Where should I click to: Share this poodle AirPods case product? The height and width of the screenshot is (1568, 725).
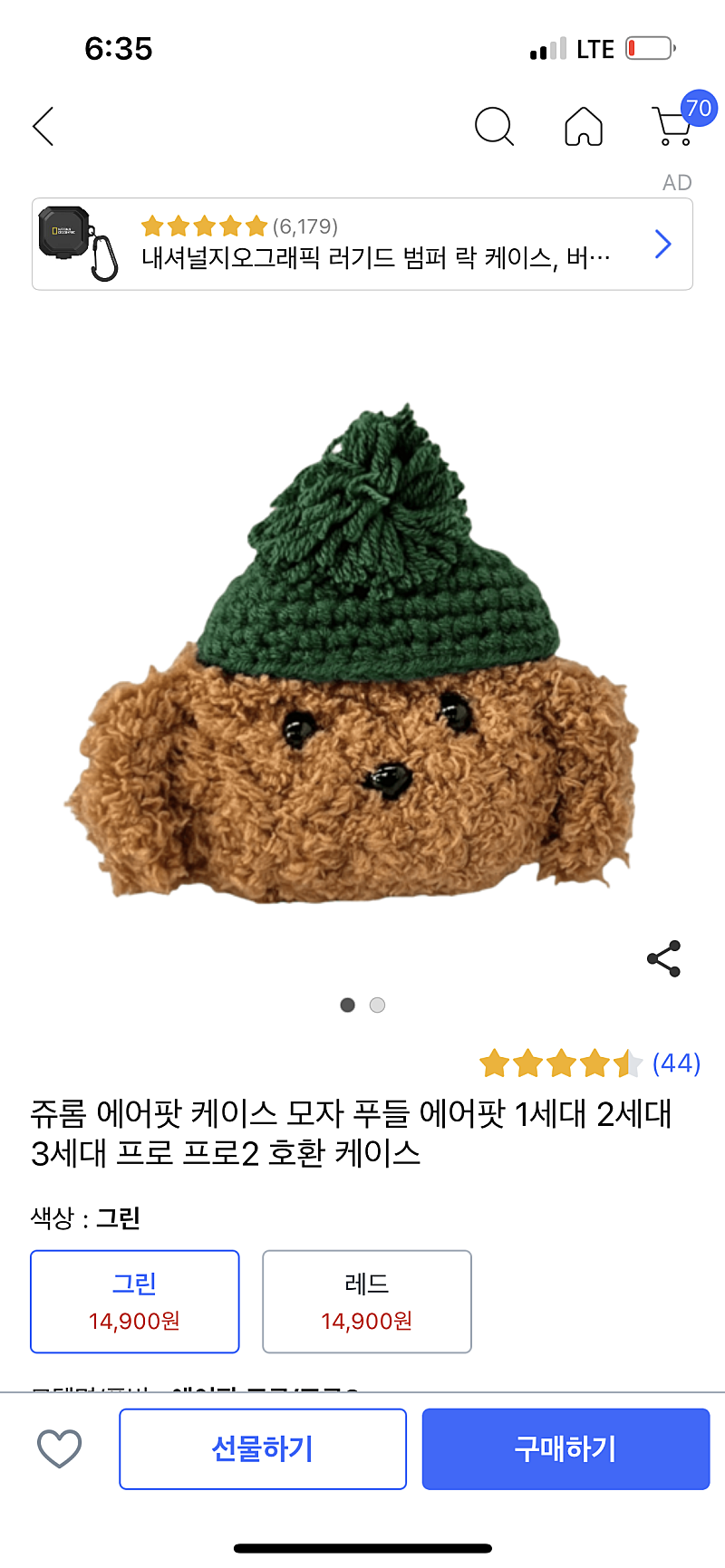663,958
